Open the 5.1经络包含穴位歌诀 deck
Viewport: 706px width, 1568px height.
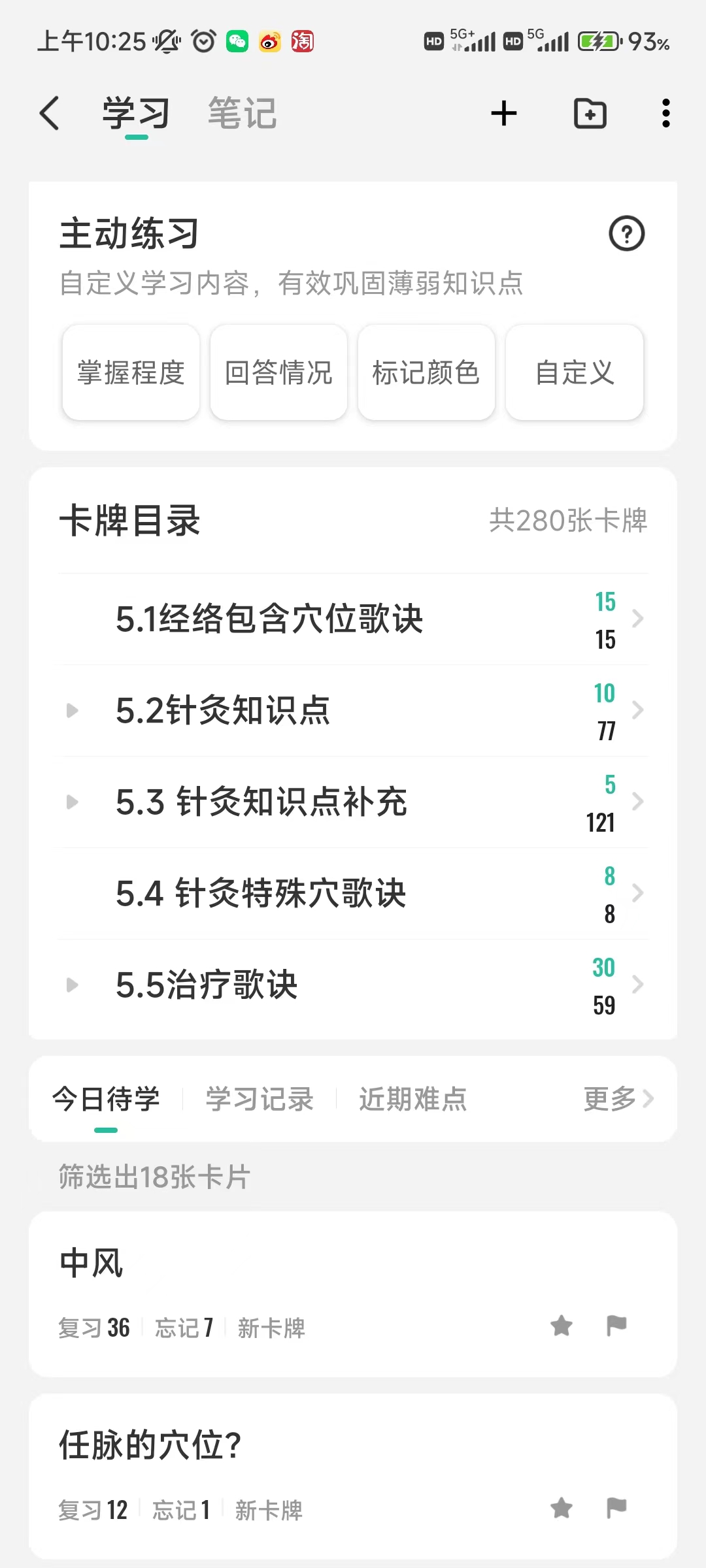(x=353, y=619)
